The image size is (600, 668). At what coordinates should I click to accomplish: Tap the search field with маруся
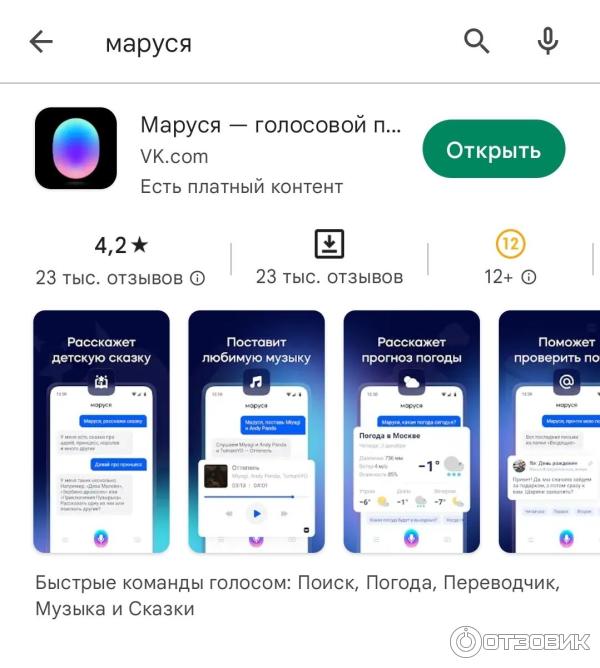click(x=250, y=43)
